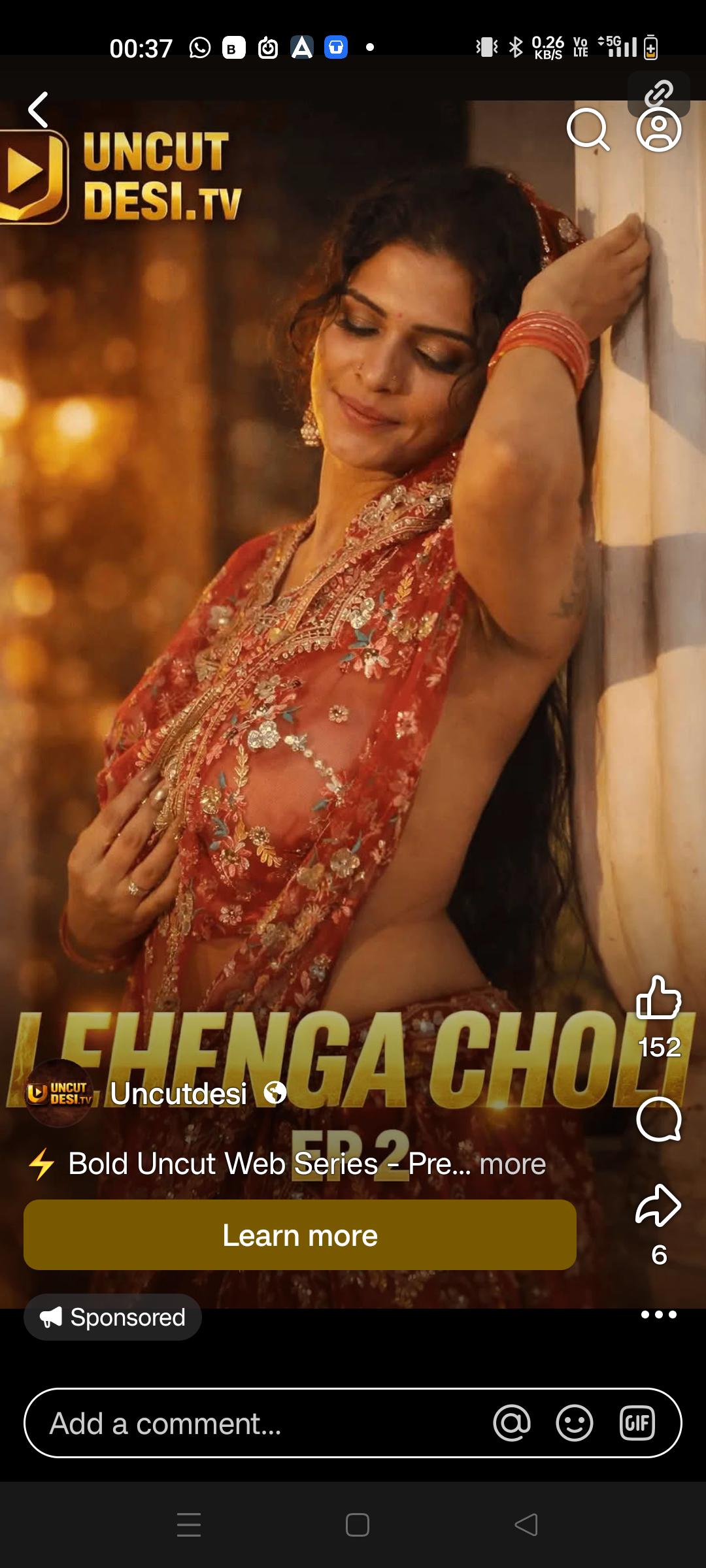Tap the system back triangle
The height and width of the screenshot is (1568, 706).
[526, 1525]
